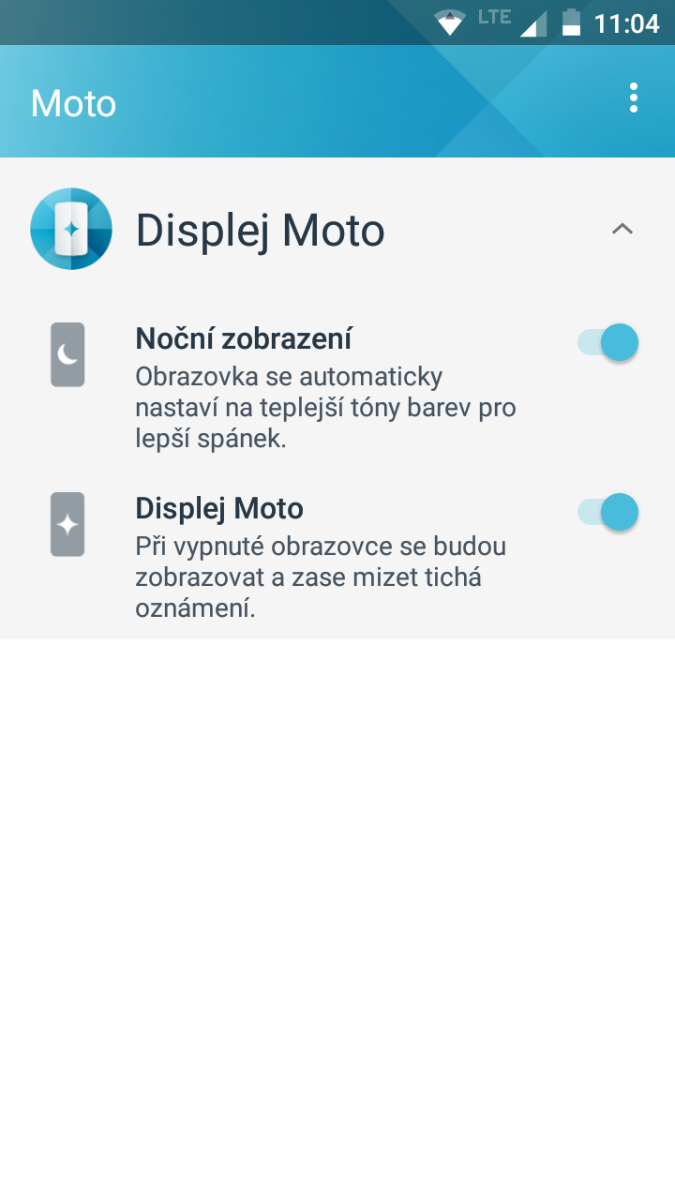Disable the Displej Moto notifications switch

(608, 513)
